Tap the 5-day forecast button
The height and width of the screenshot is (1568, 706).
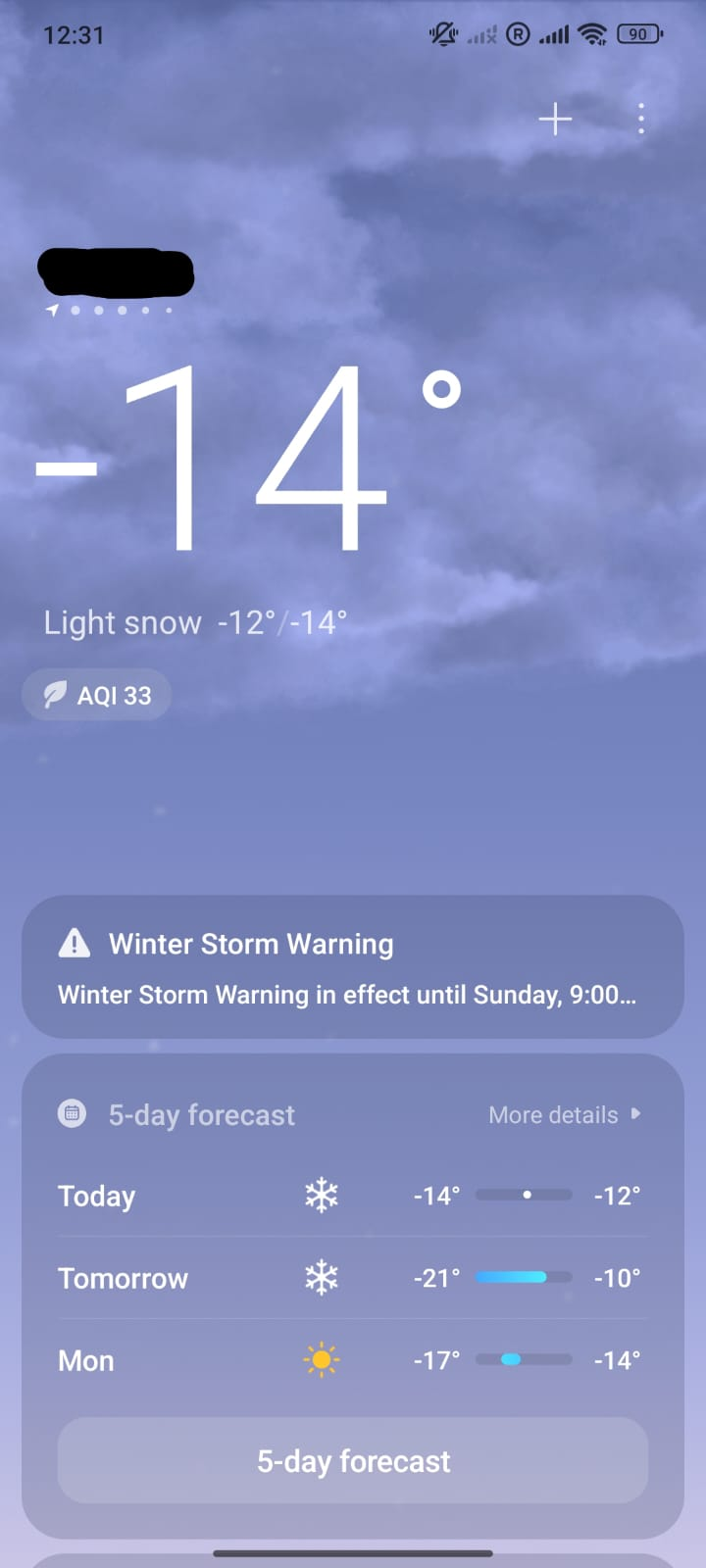coord(352,1460)
